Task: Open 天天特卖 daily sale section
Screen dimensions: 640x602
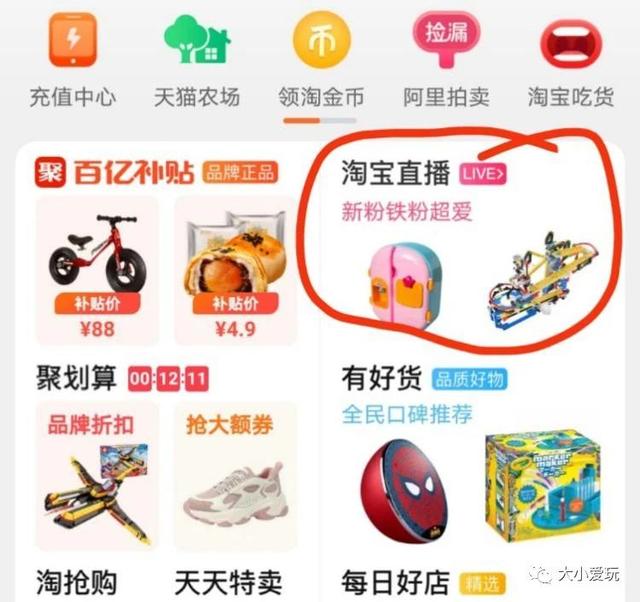Action: click(x=227, y=582)
